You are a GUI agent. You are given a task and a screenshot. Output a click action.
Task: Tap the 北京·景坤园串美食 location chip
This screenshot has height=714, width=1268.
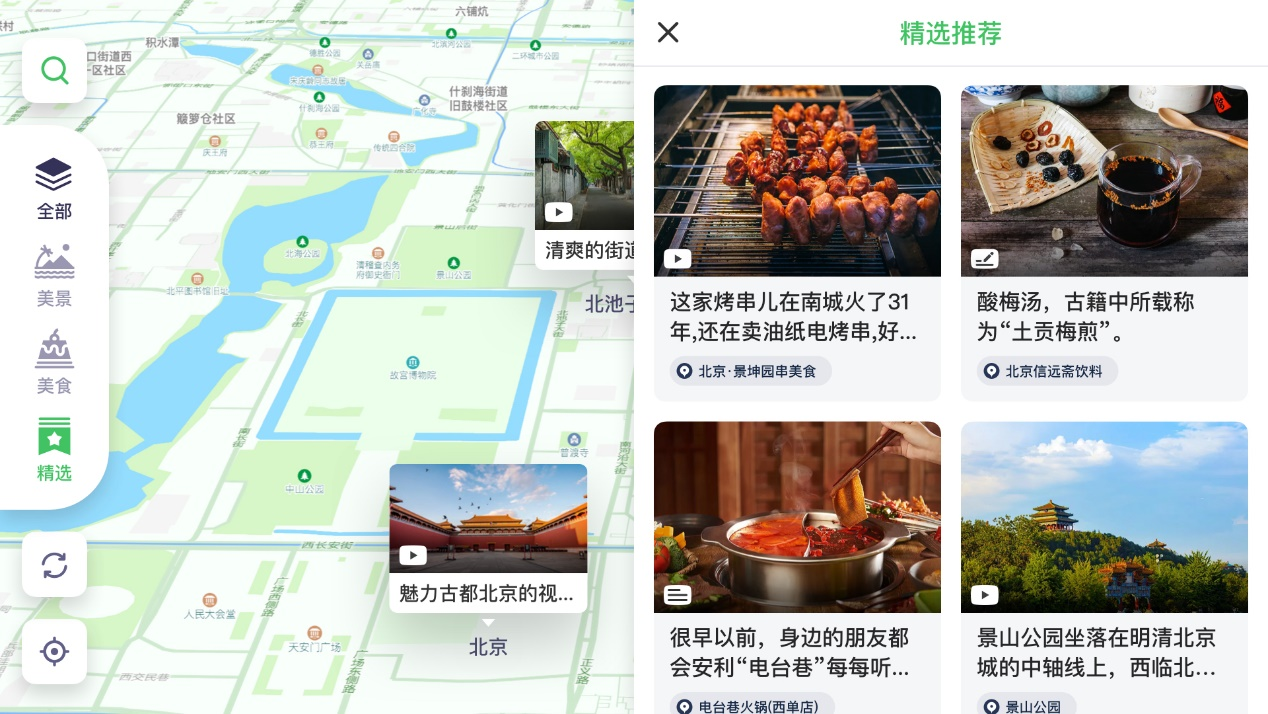point(750,371)
